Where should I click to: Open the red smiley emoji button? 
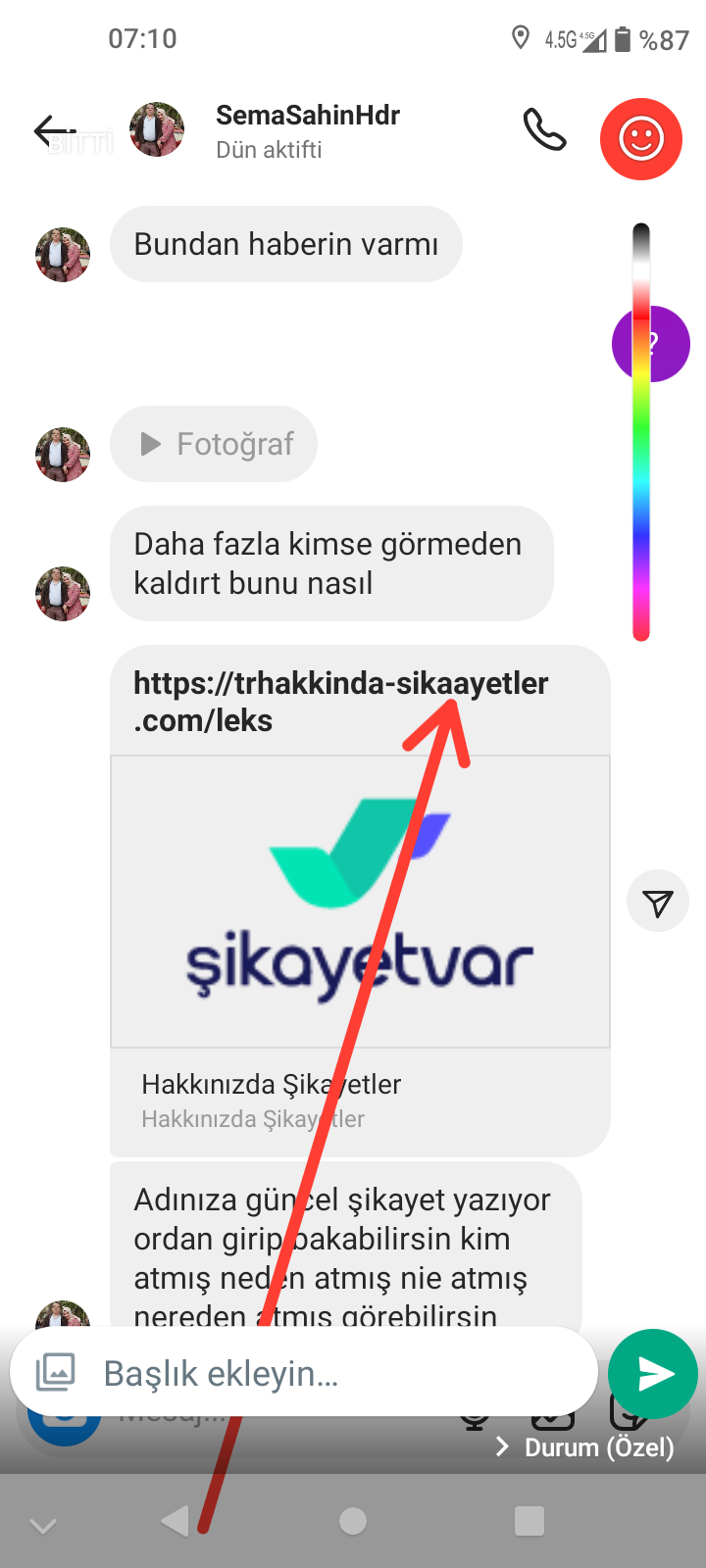click(x=641, y=139)
